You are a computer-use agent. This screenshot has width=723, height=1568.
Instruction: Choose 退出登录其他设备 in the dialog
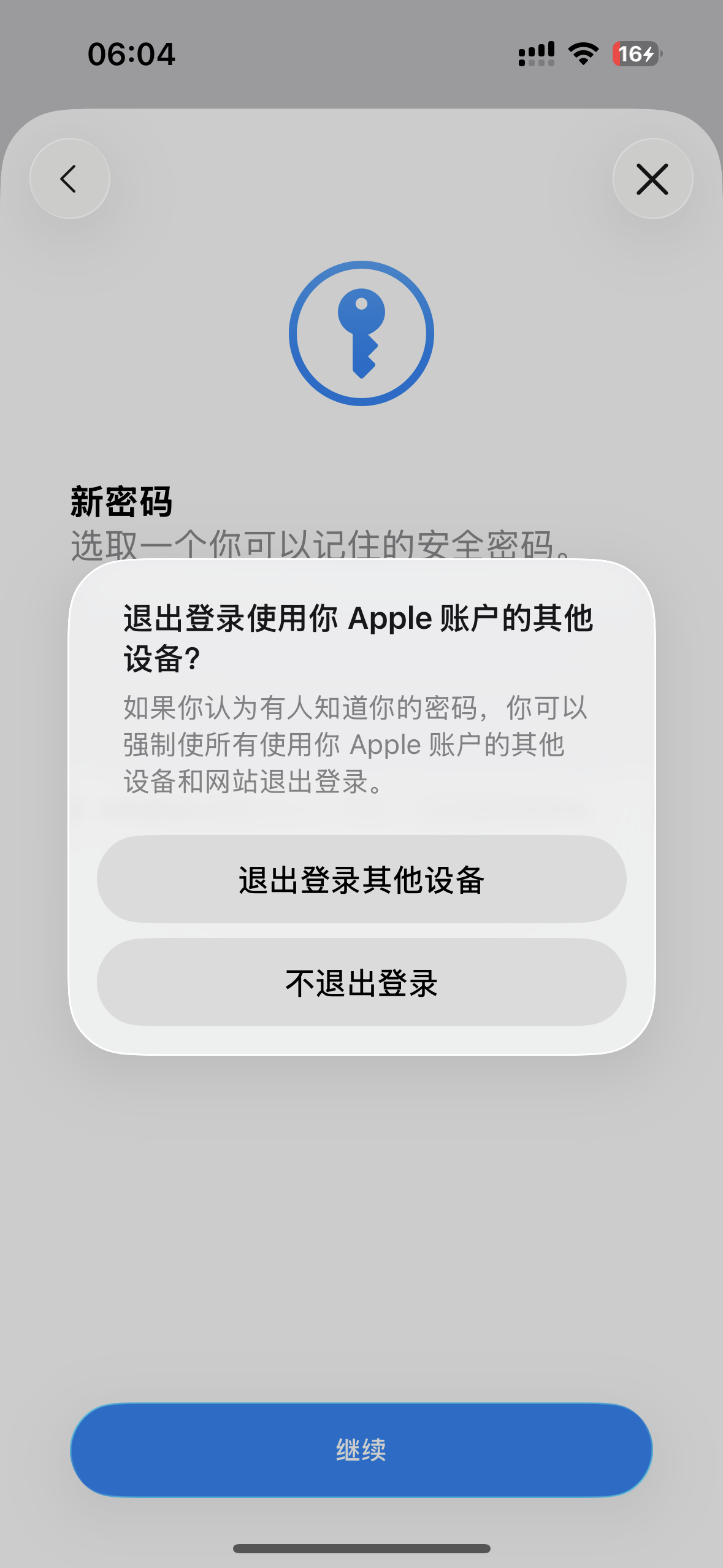coord(361,879)
